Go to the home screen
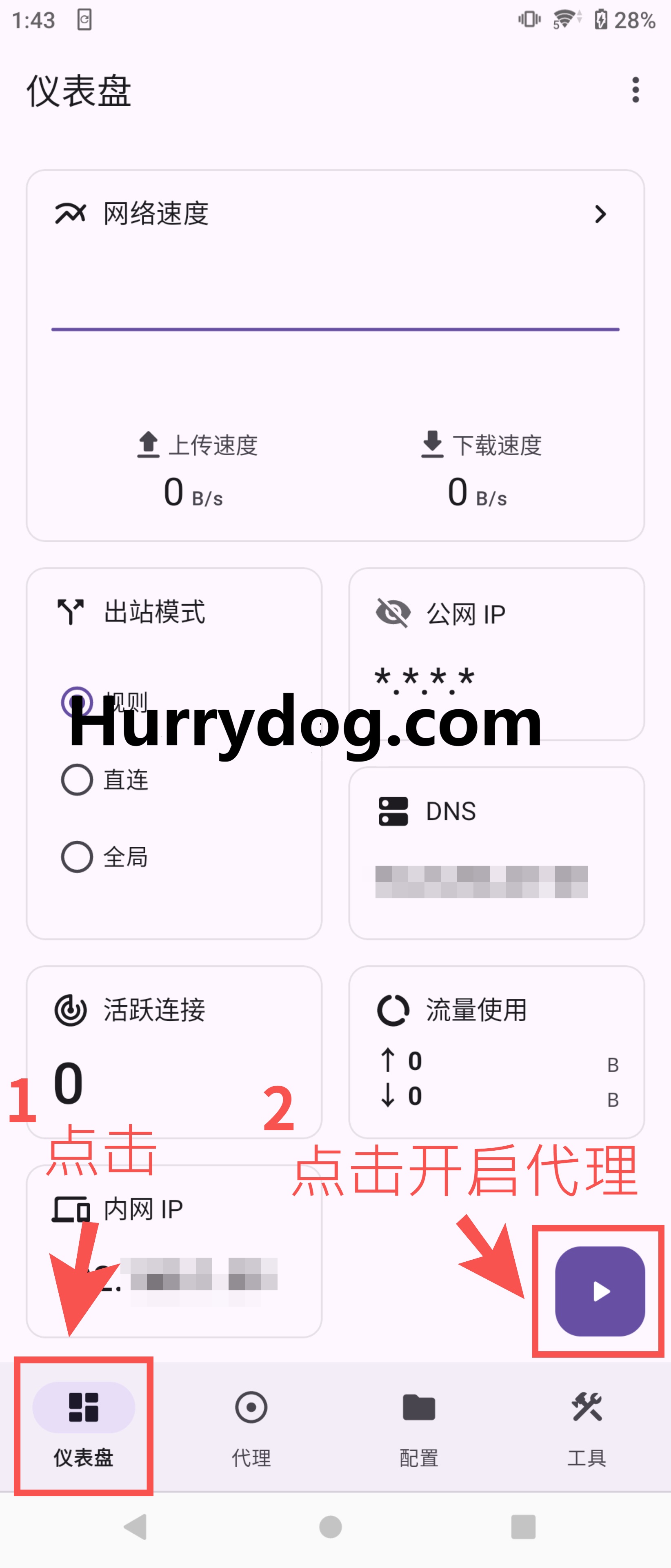Image resolution: width=671 pixels, height=1568 pixels. (x=330, y=1527)
